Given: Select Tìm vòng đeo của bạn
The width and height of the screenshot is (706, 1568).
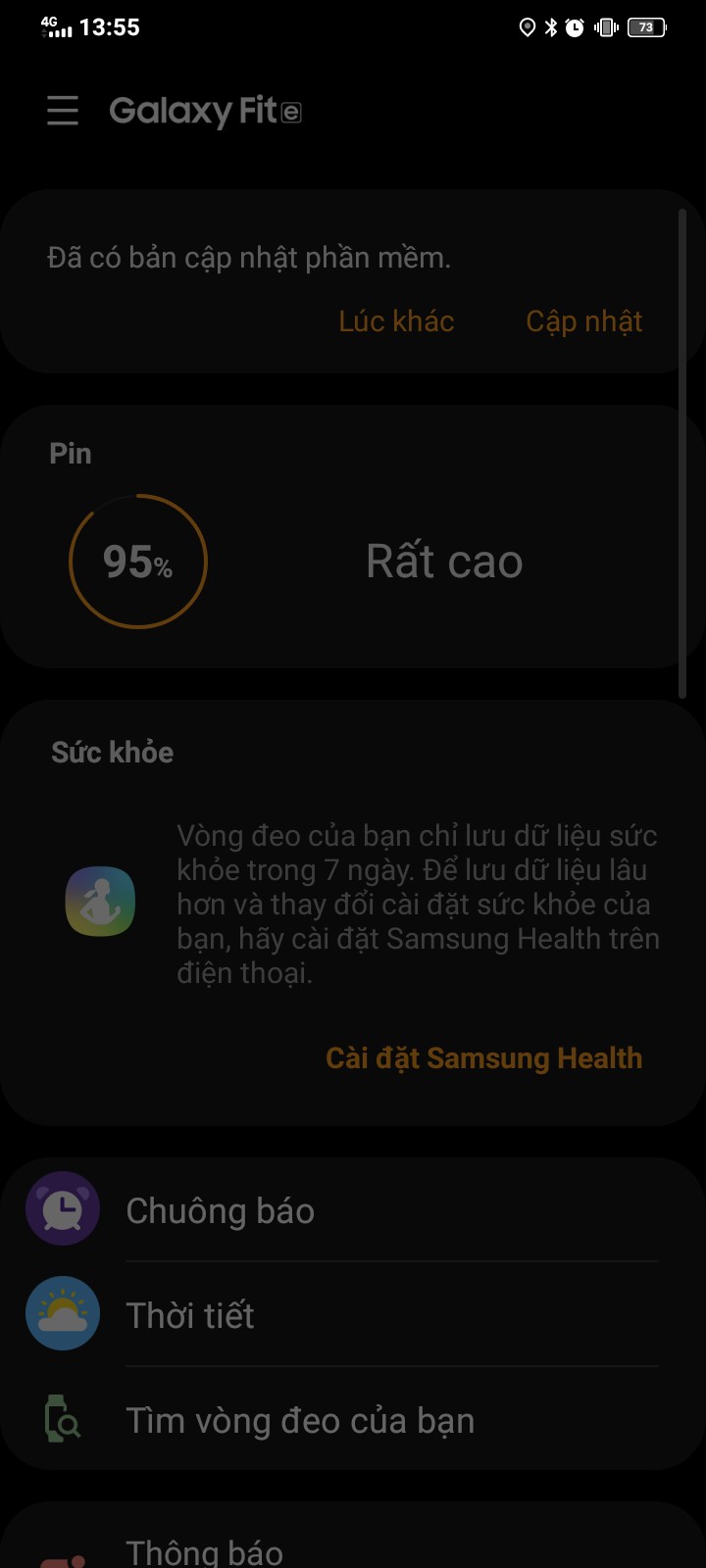Looking at the screenshot, I should (x=343, y=1420).
